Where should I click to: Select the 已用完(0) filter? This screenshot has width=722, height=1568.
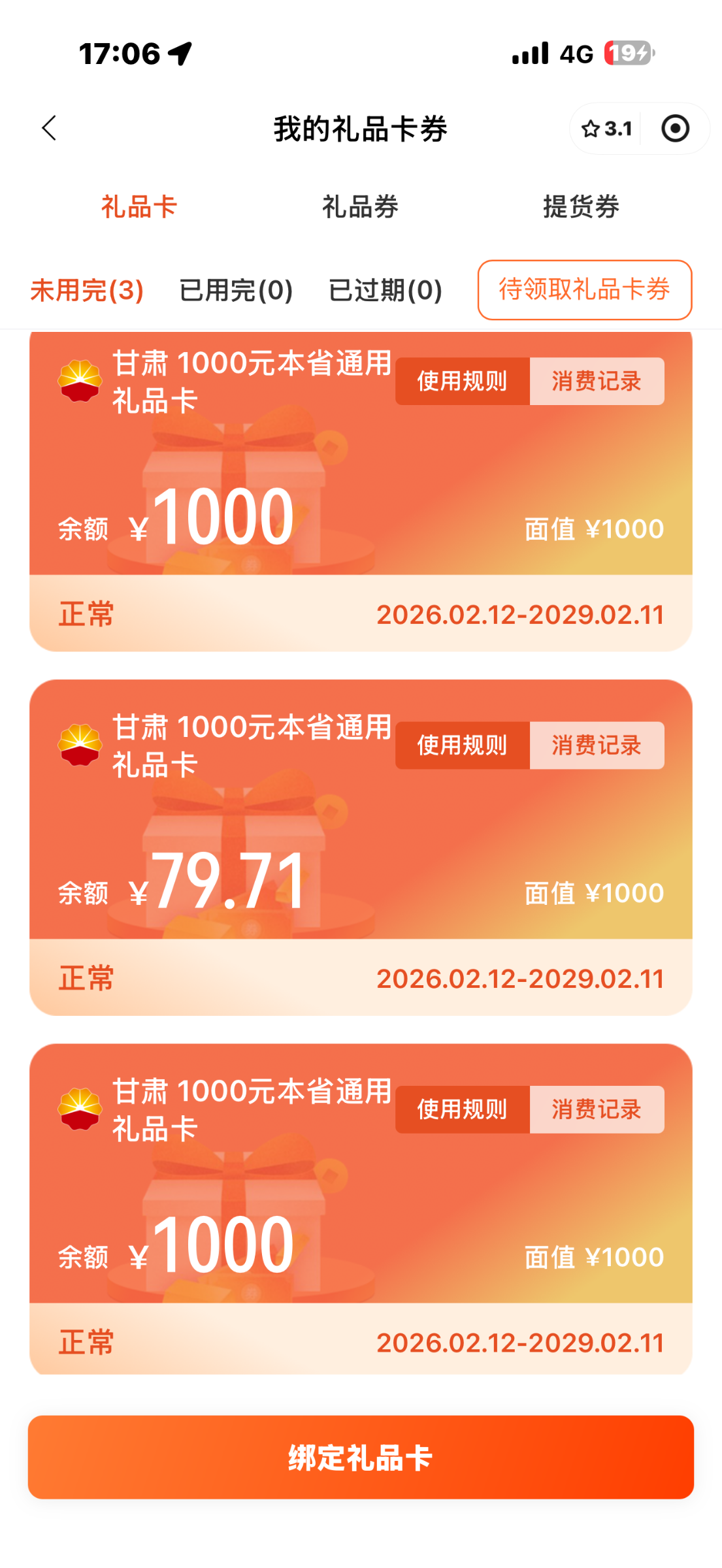point(236,290)
